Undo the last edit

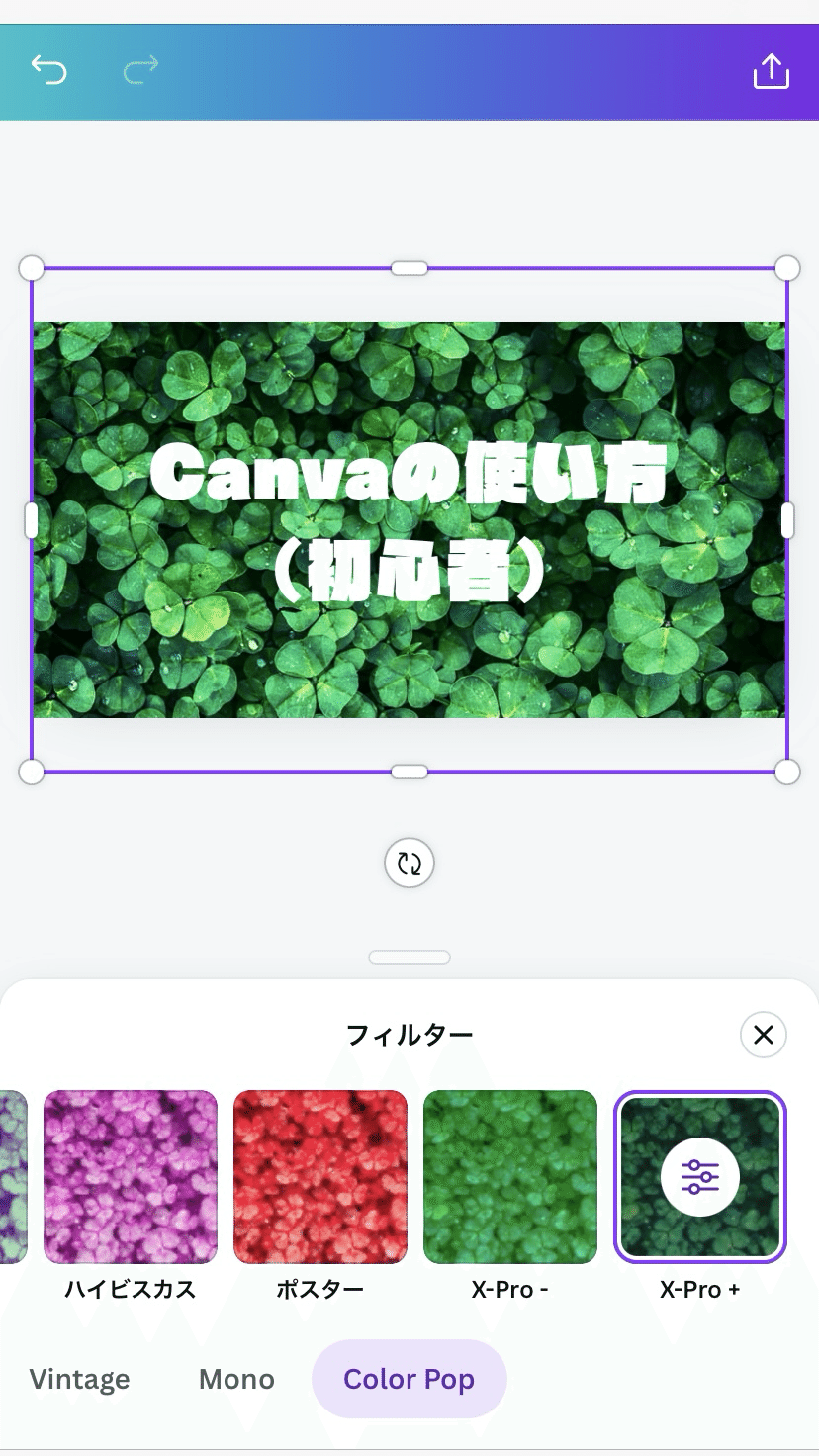(x=48, y=71)
